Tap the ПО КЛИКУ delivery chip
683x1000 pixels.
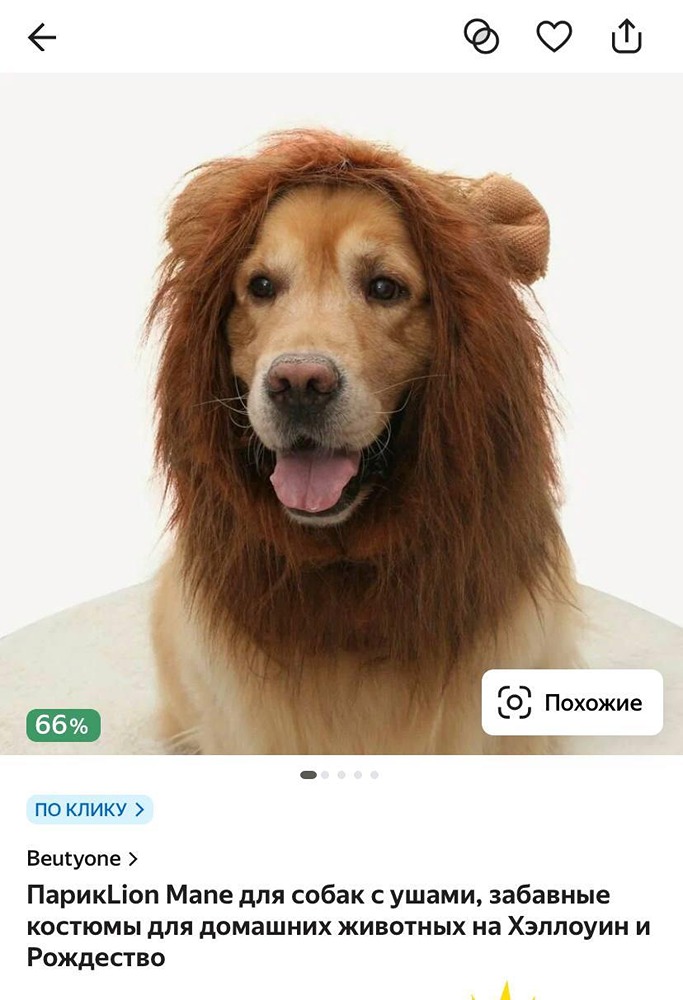(90, 809)
